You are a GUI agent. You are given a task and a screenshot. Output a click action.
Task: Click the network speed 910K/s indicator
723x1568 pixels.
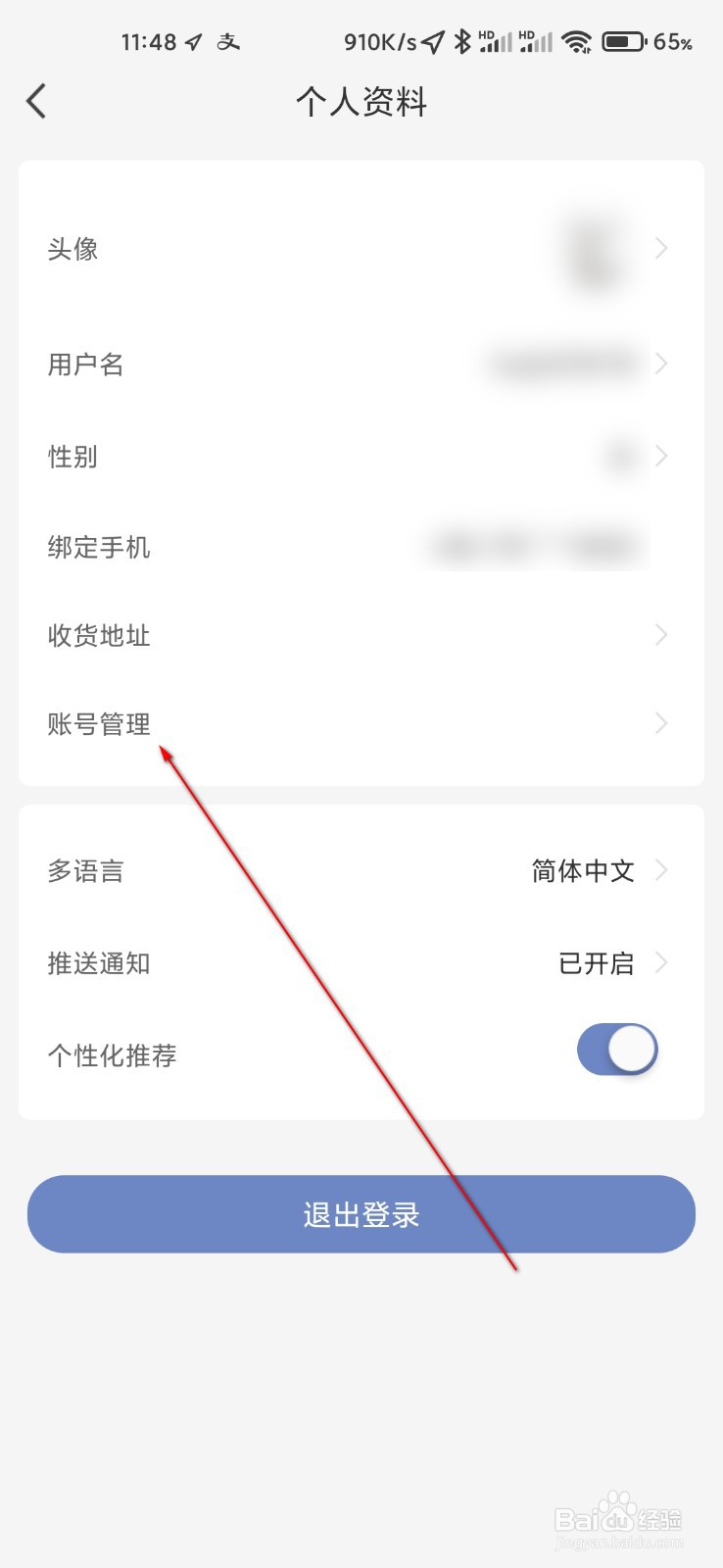382,41
